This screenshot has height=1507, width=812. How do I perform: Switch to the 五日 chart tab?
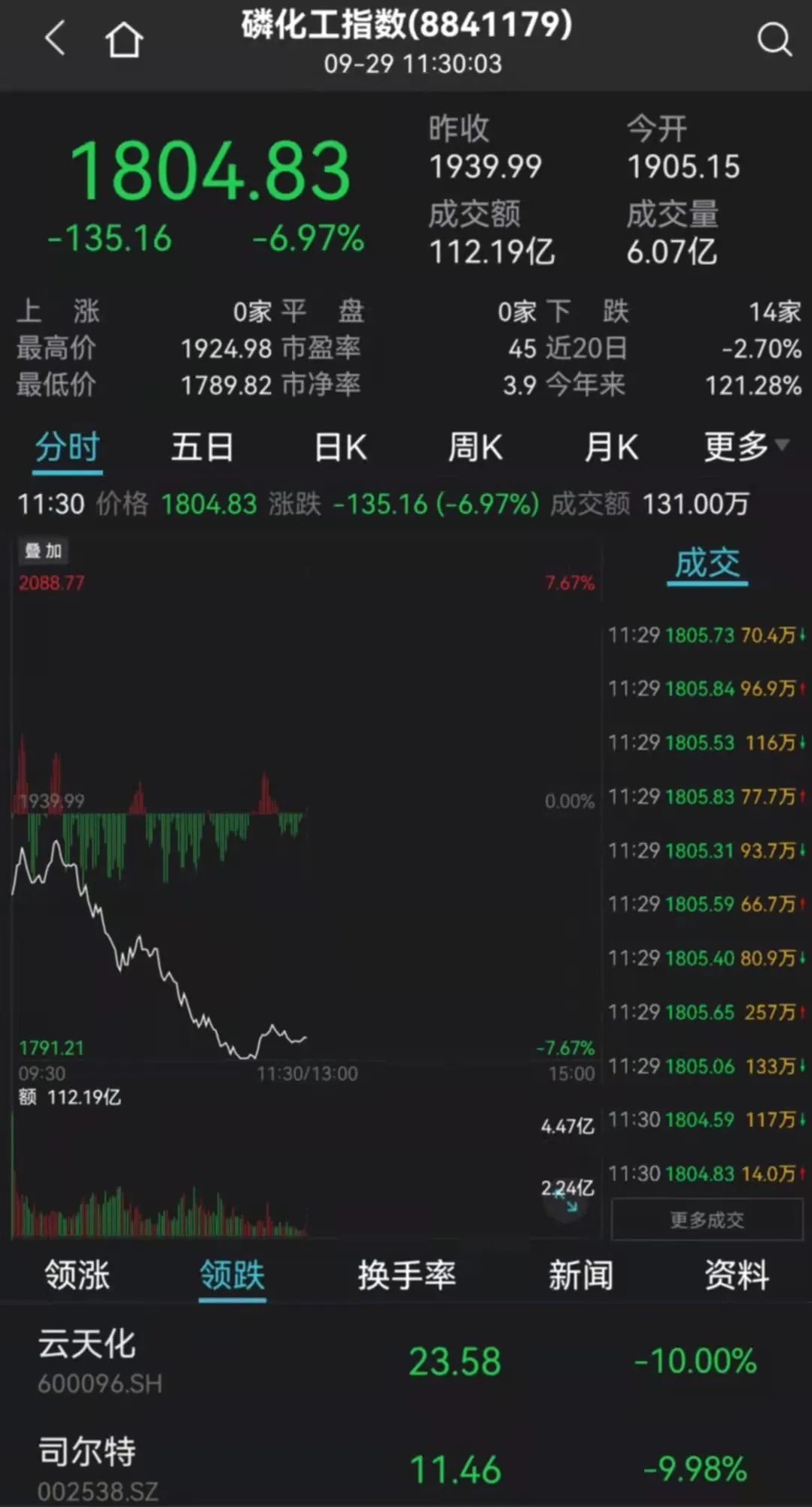pos(202,447)
